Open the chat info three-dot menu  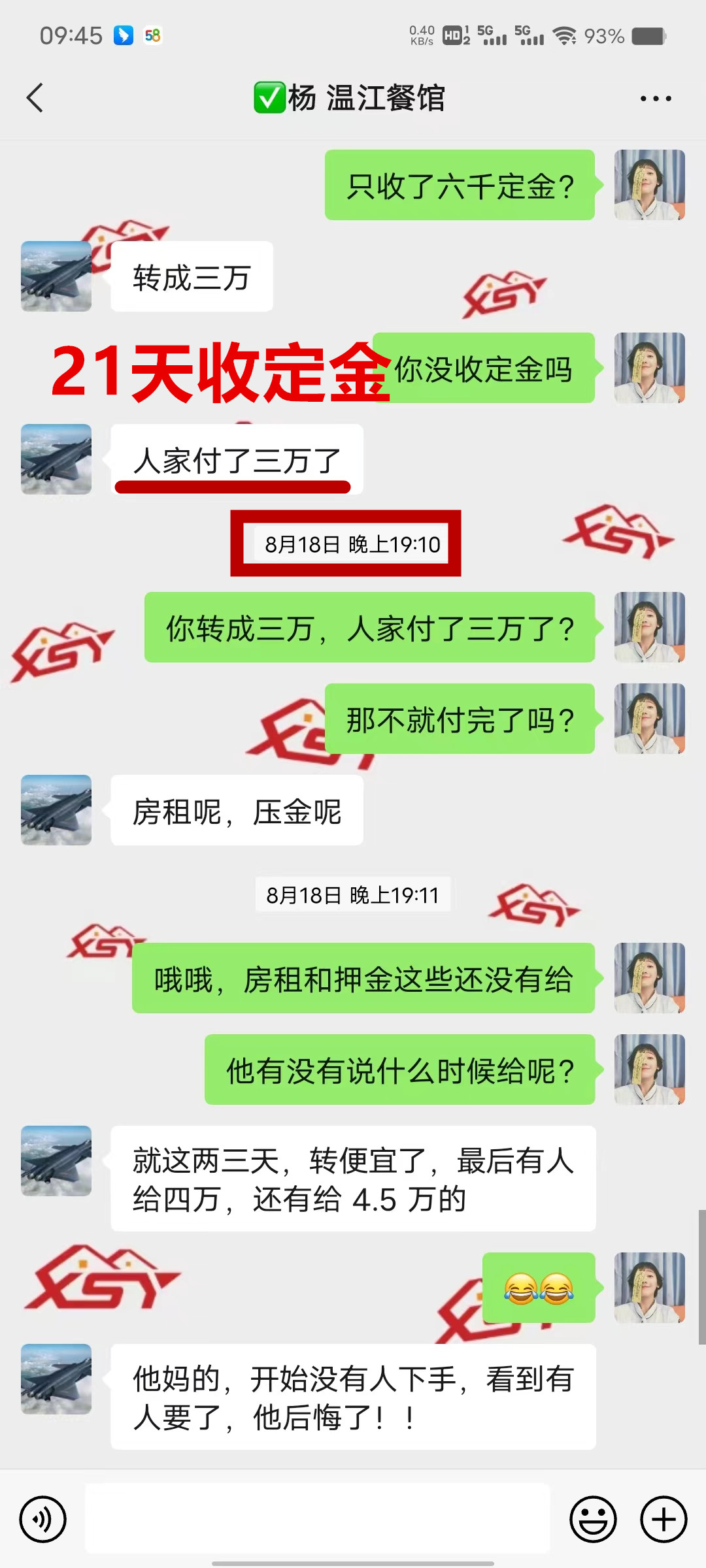point(655,99)
